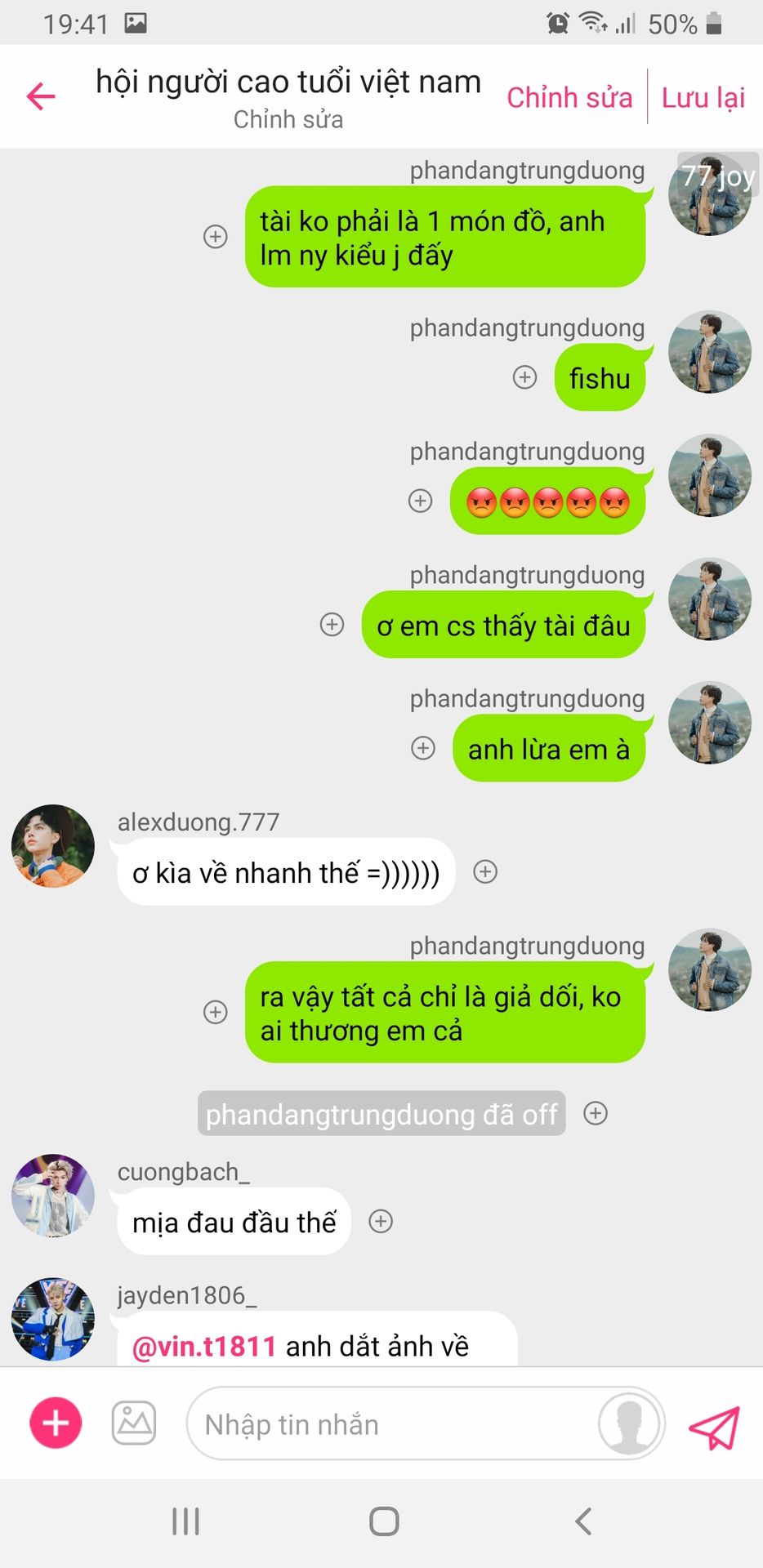Screen dimensions: 763x1568
Task: Tap plus icon beside 'ơ em cs thấy tài đâu'
Action: (x=332, y=625)
